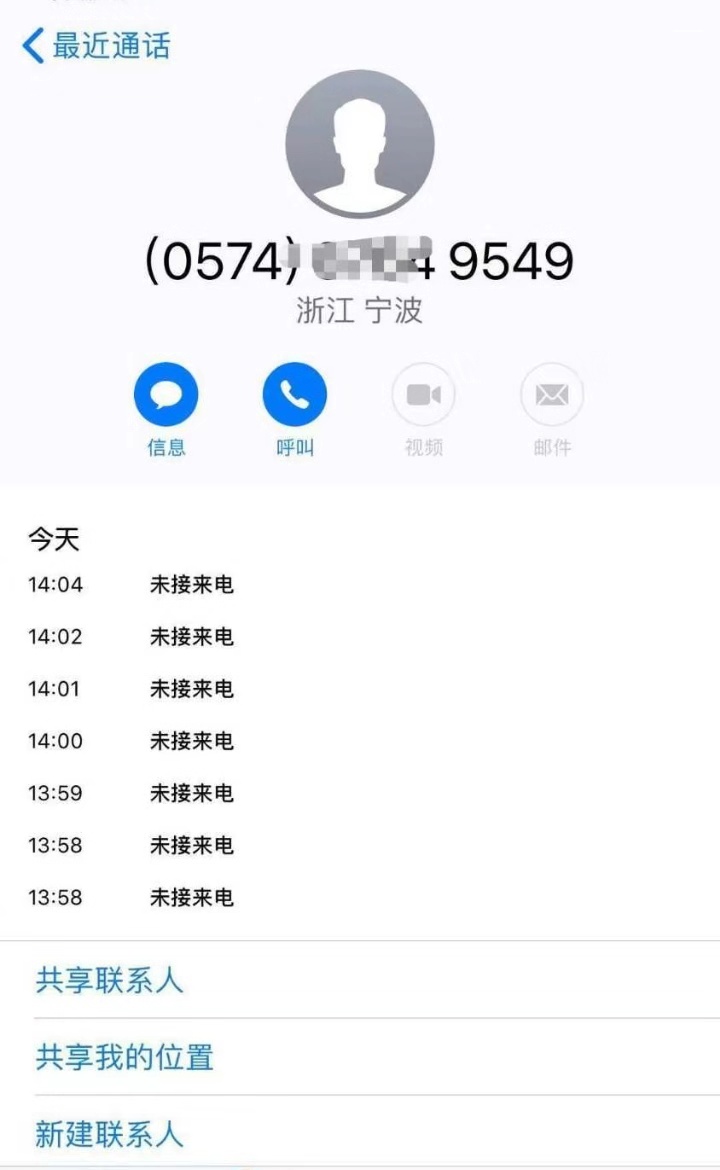
Task: Select 共享我的位置
Action: tap(360, 1057)
